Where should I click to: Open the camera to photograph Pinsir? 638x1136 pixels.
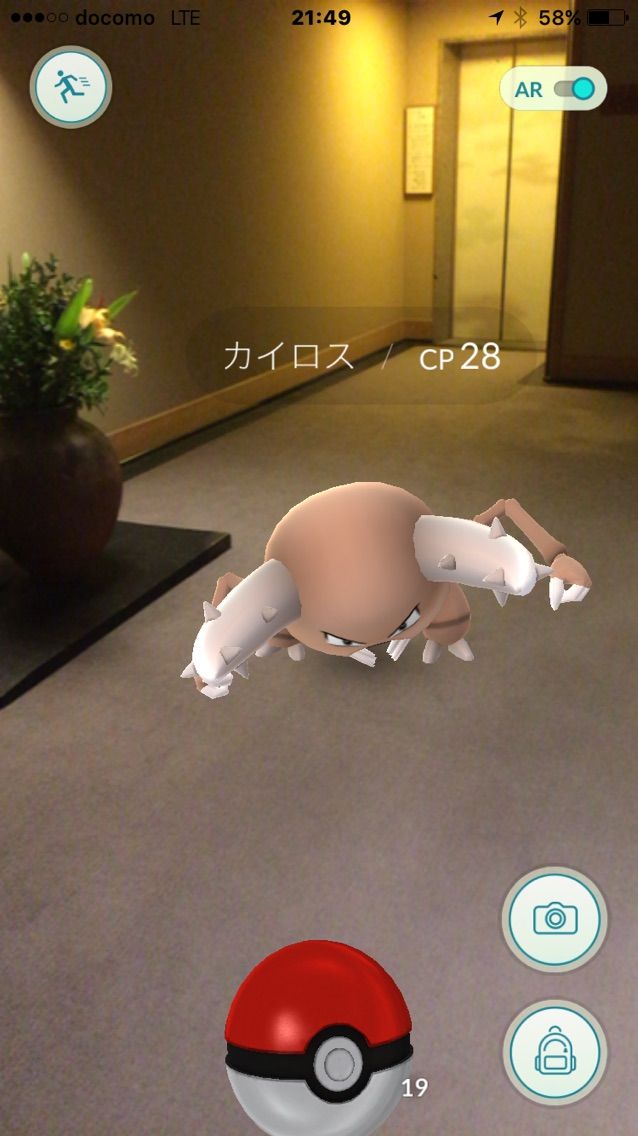click(x=554, y=917)
